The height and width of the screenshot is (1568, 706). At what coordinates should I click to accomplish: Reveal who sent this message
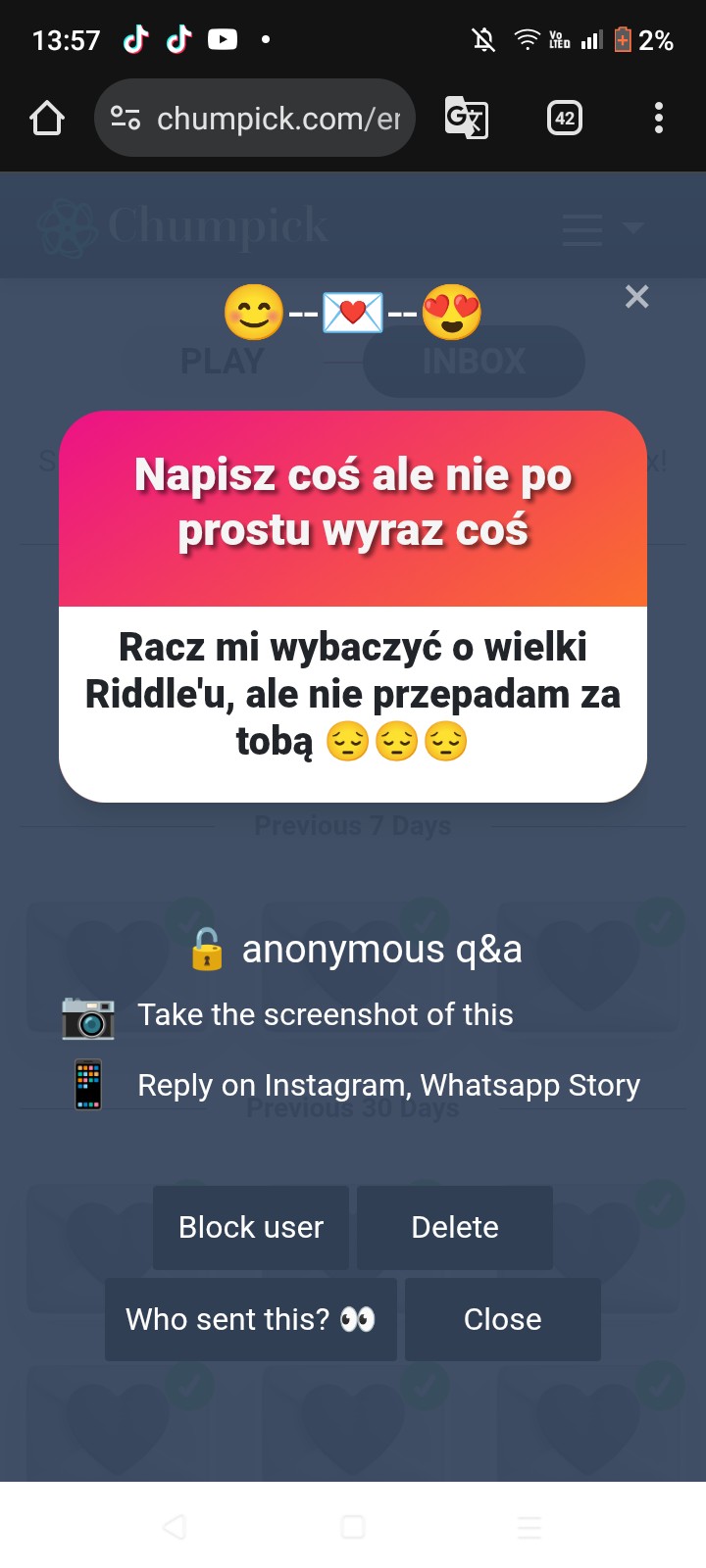[x=251, y=1319]
